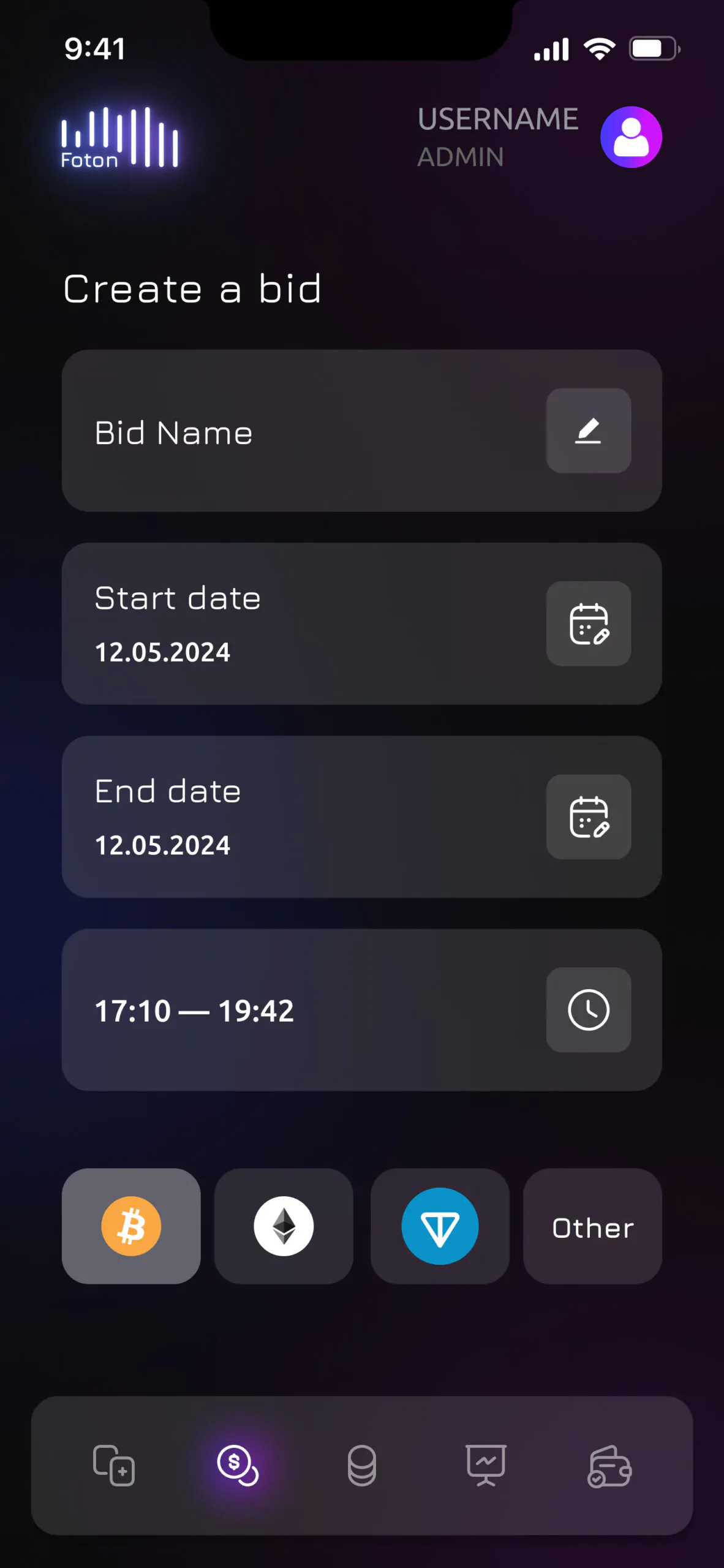Choose the Other currency option
Viewport: 724px width, 1568px height.
(x=592, y=1227)
